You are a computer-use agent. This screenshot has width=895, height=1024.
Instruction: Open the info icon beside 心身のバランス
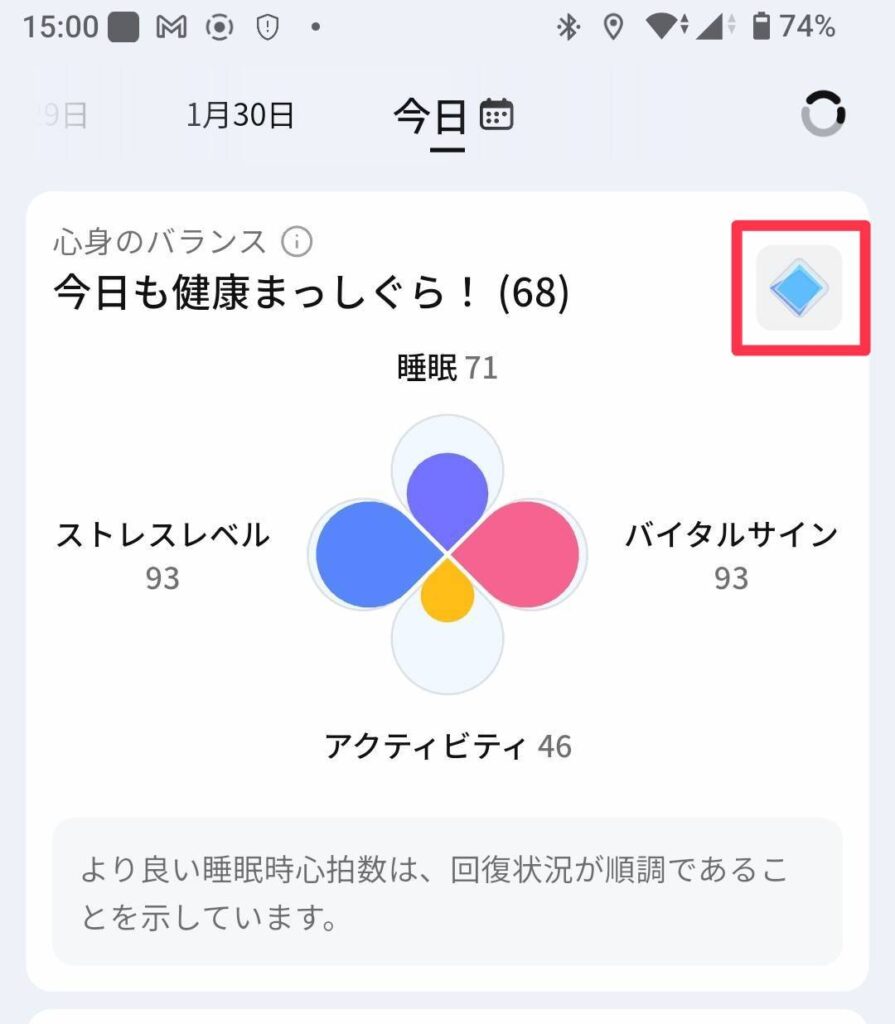pos(297,242)
